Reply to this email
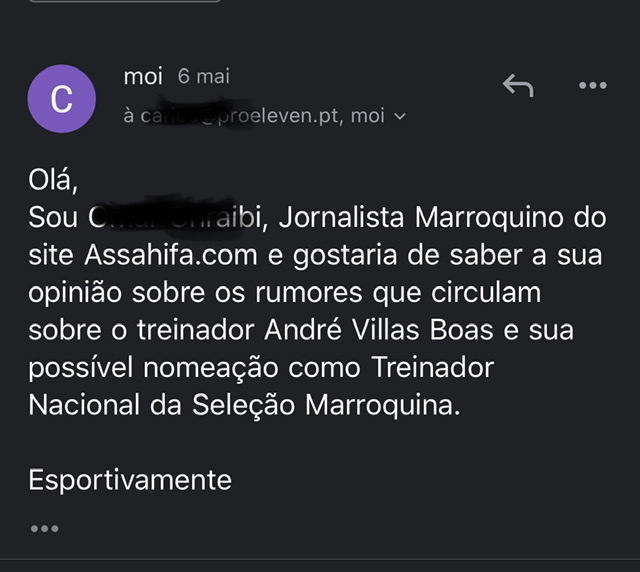 coord(517,86)
